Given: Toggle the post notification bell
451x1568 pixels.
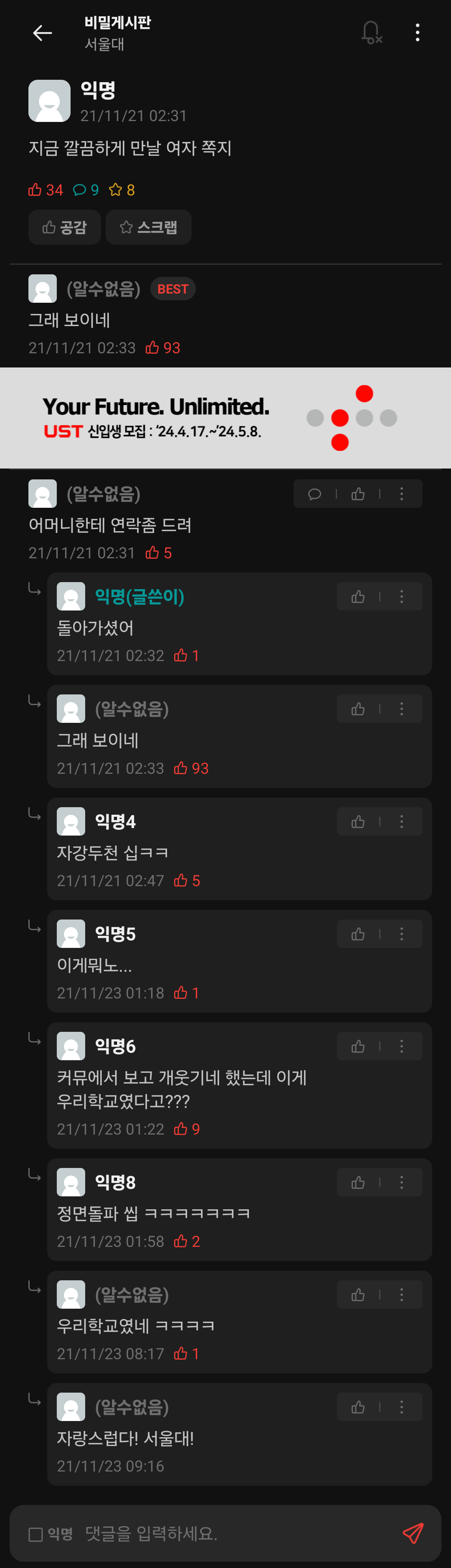Looking at the screenshot, I should click(371, 33).
